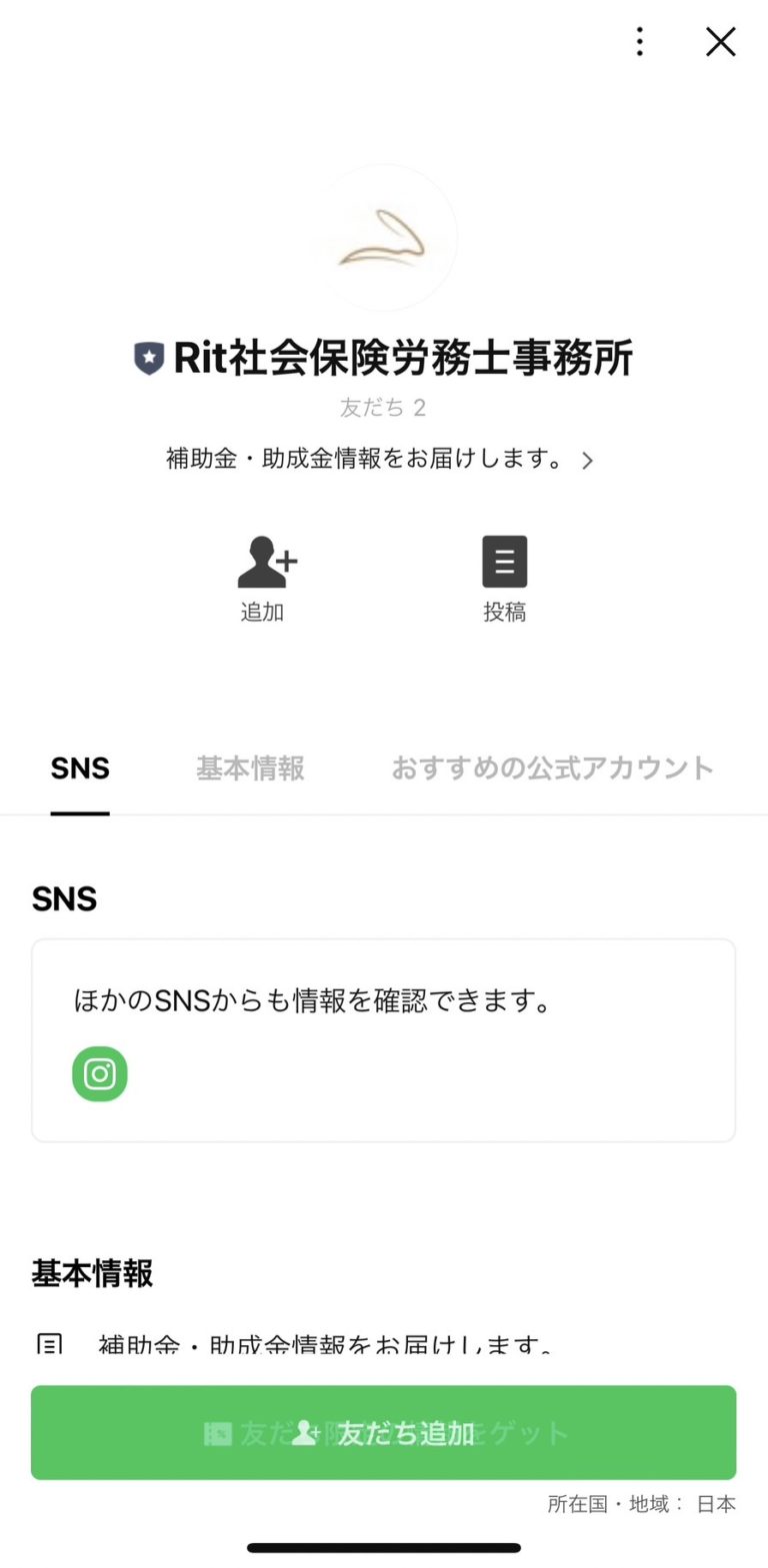Switch to the SNS tab
This screenshot has height=1568, width=768.
(x=80, y=768)
